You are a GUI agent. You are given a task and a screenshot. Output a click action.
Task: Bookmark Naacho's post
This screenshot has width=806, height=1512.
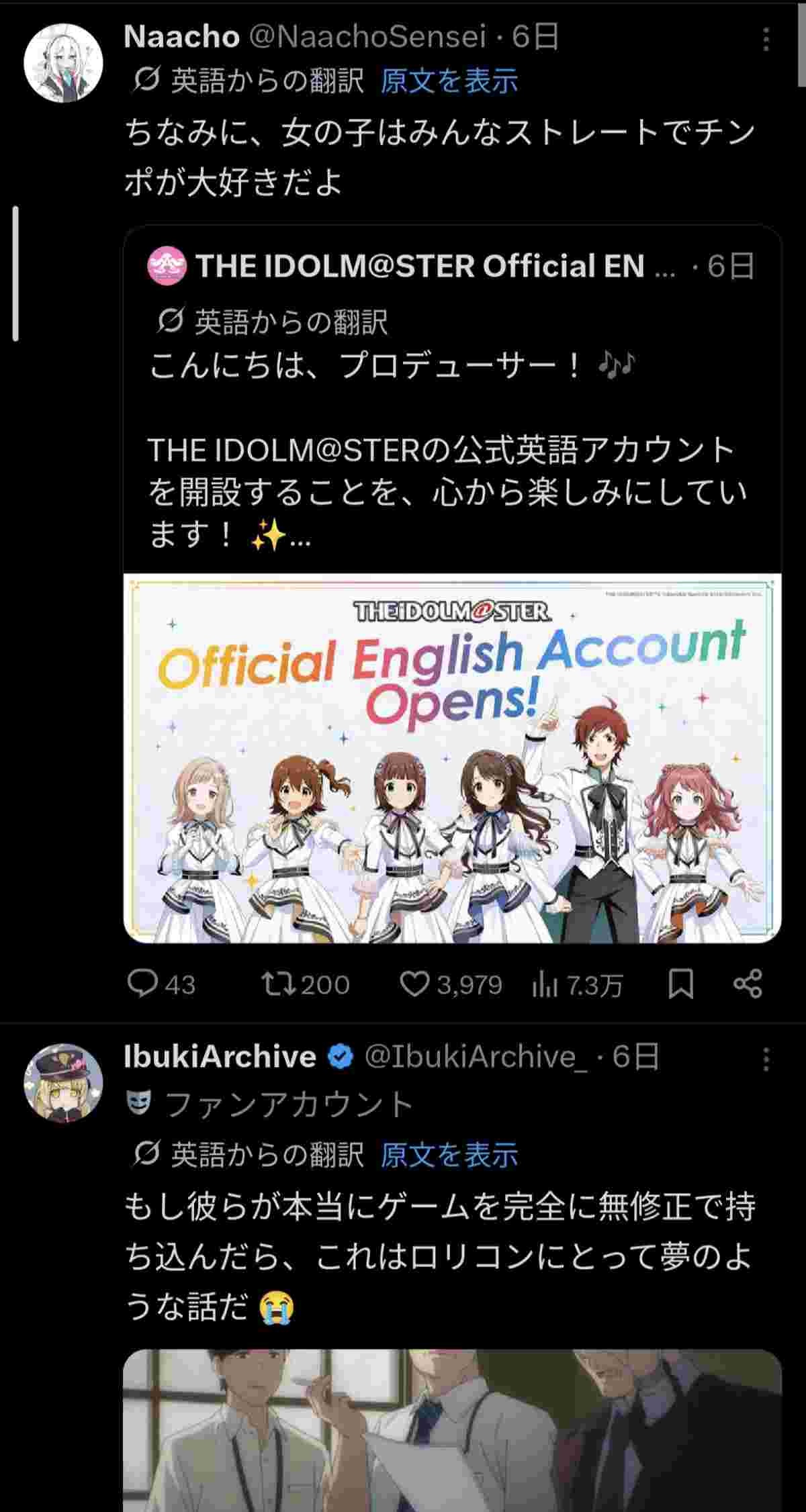tap(680, 984)
